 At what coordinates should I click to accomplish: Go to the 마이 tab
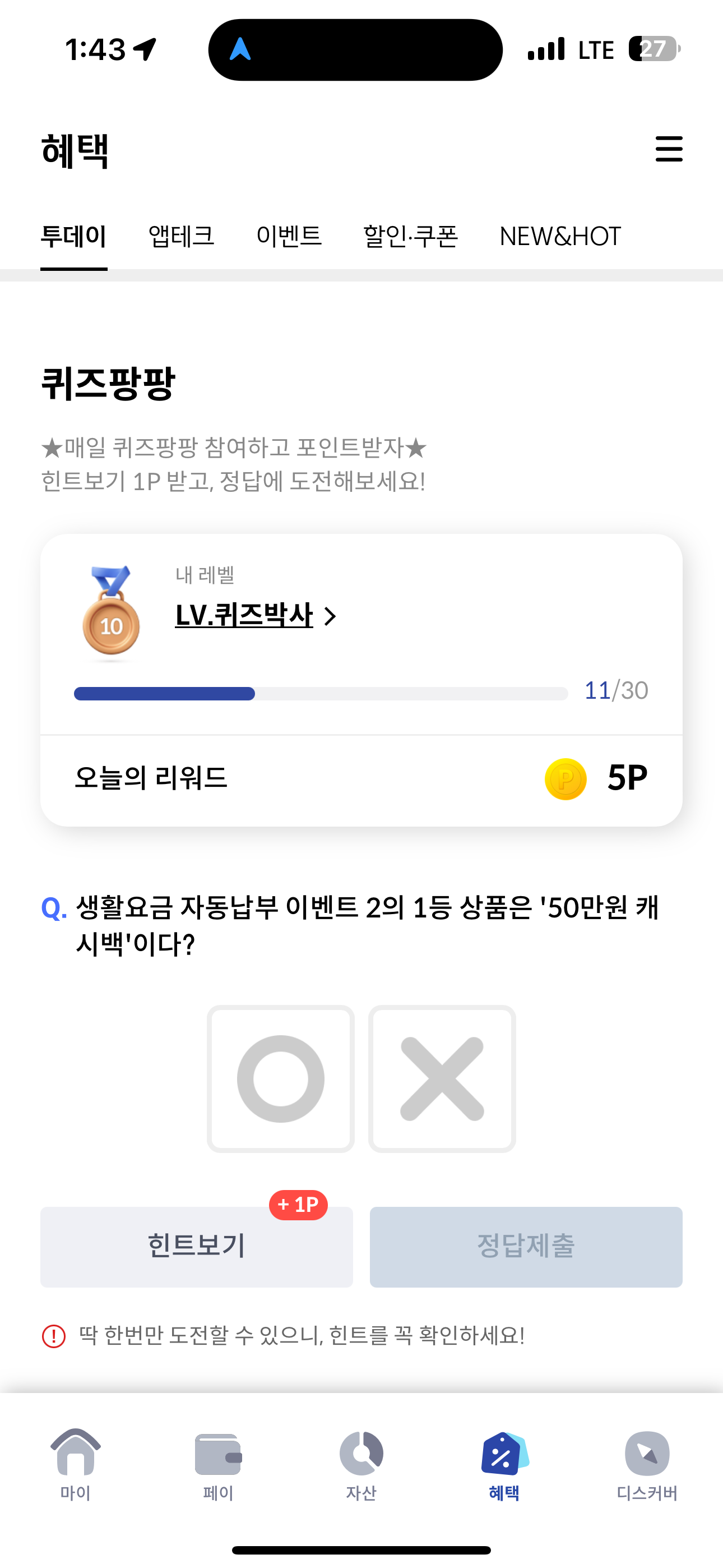click(76, 1465)
